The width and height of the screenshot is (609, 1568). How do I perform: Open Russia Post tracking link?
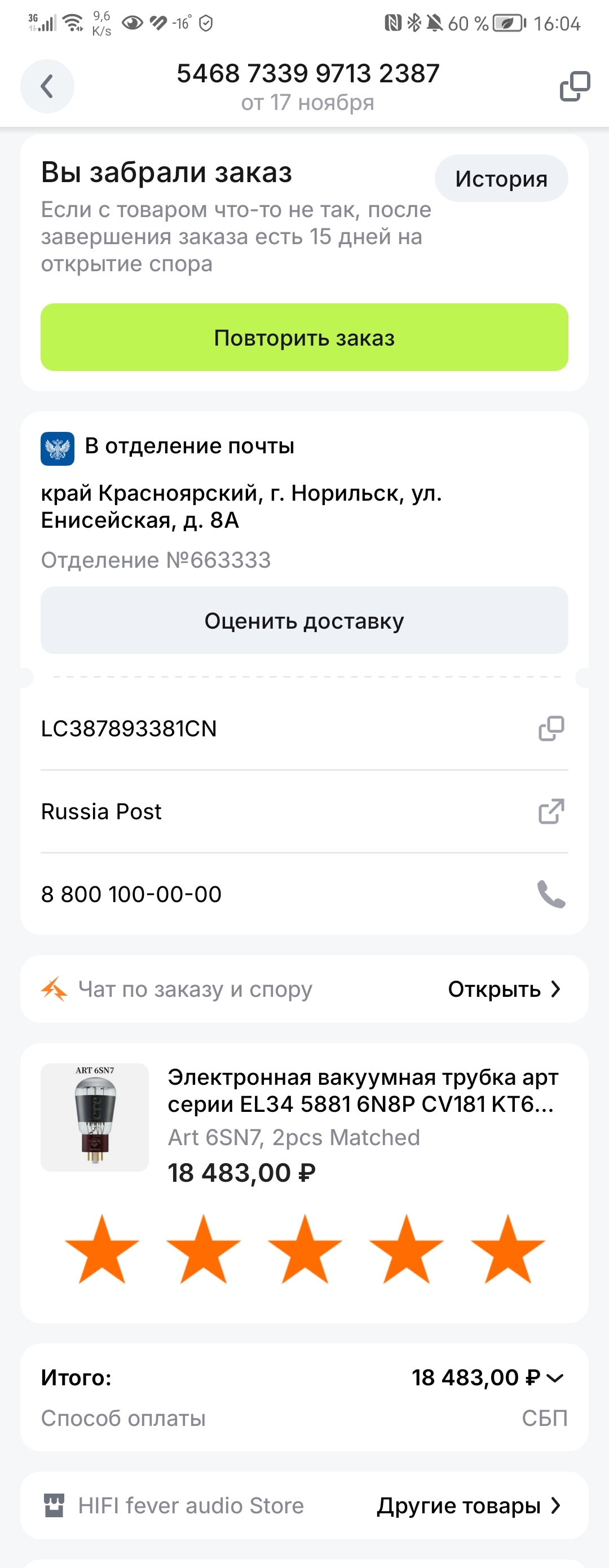coord(550,811)
